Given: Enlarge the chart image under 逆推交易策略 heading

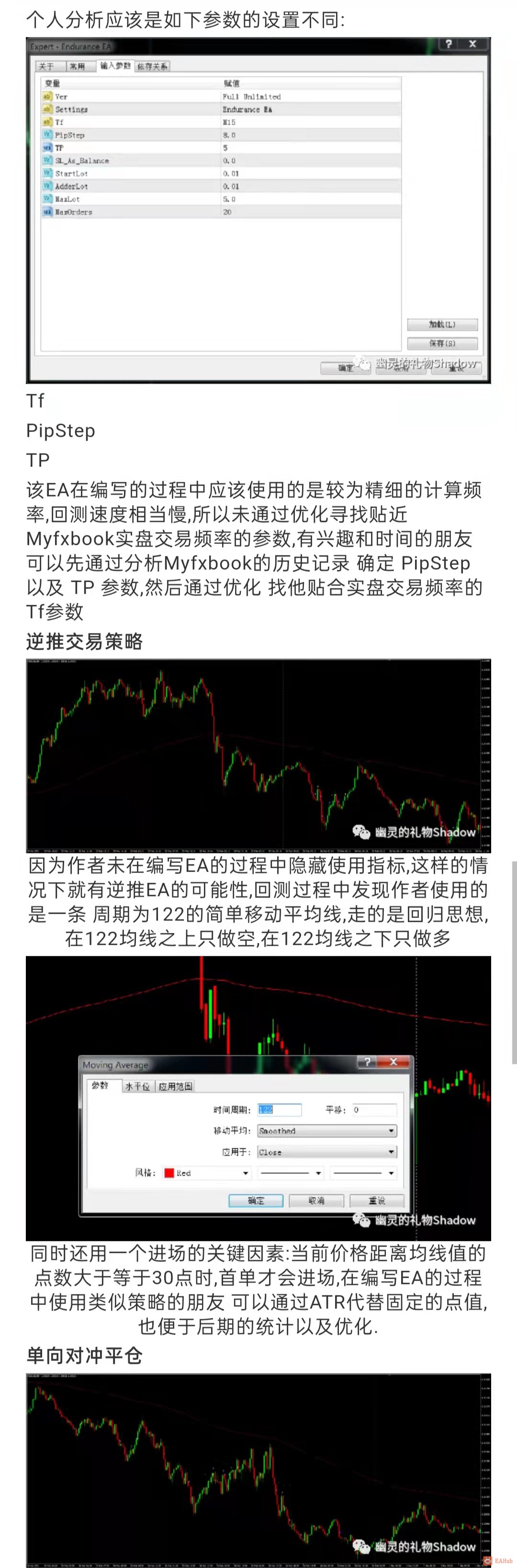Looking at the screenshot, I should click(258, 755).
